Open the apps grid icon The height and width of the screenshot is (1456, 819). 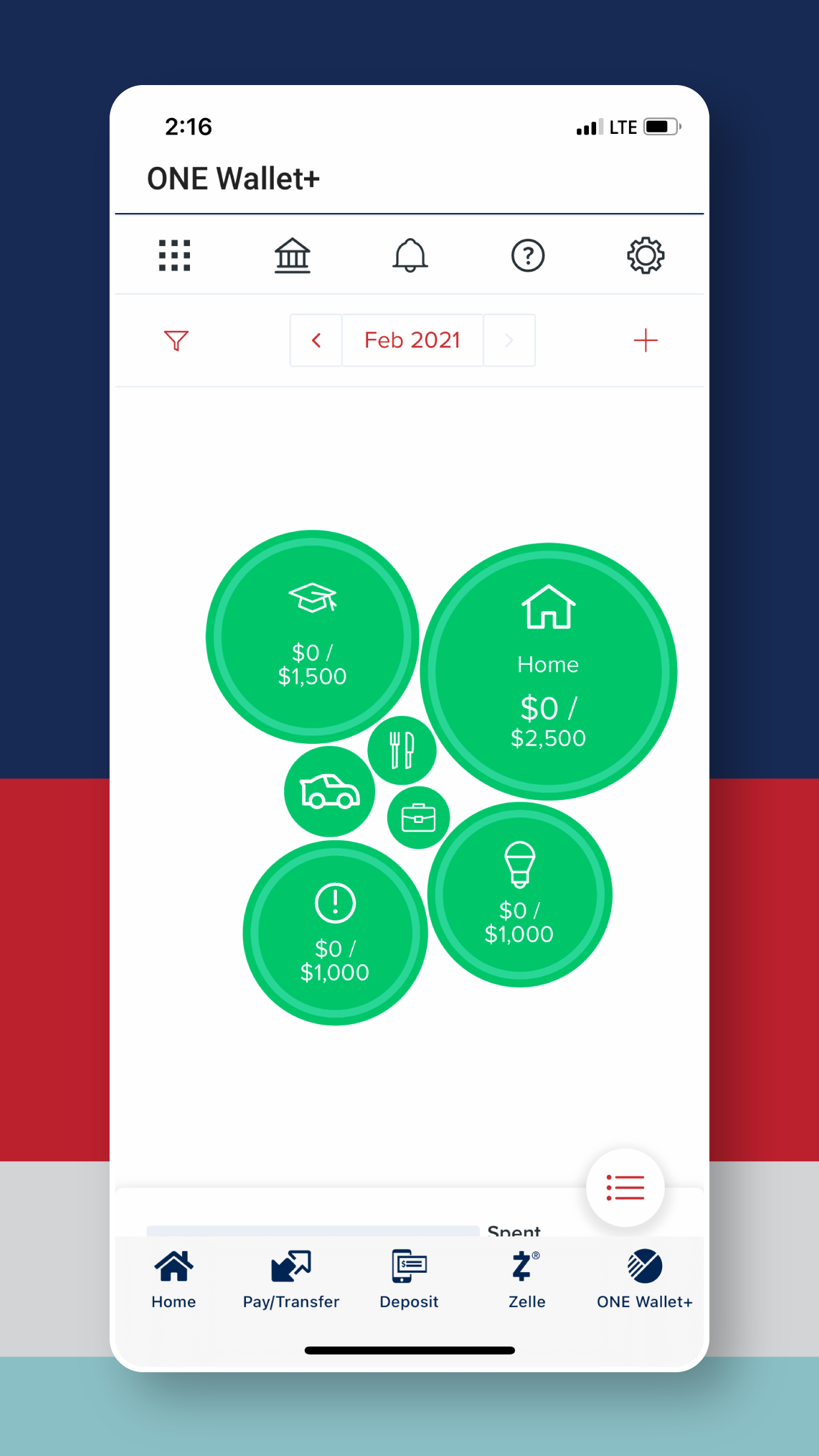click(174, 255)
